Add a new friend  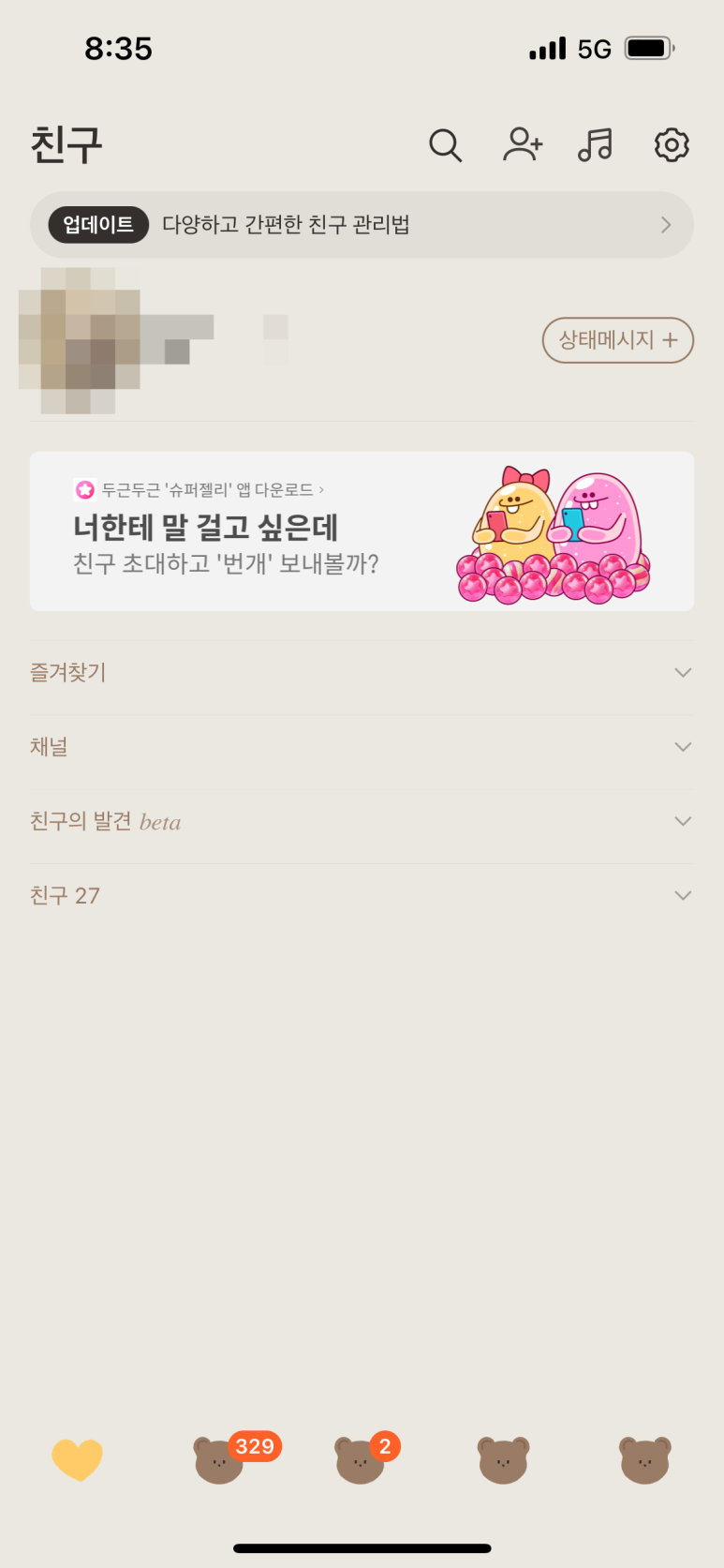pos(522,145)
